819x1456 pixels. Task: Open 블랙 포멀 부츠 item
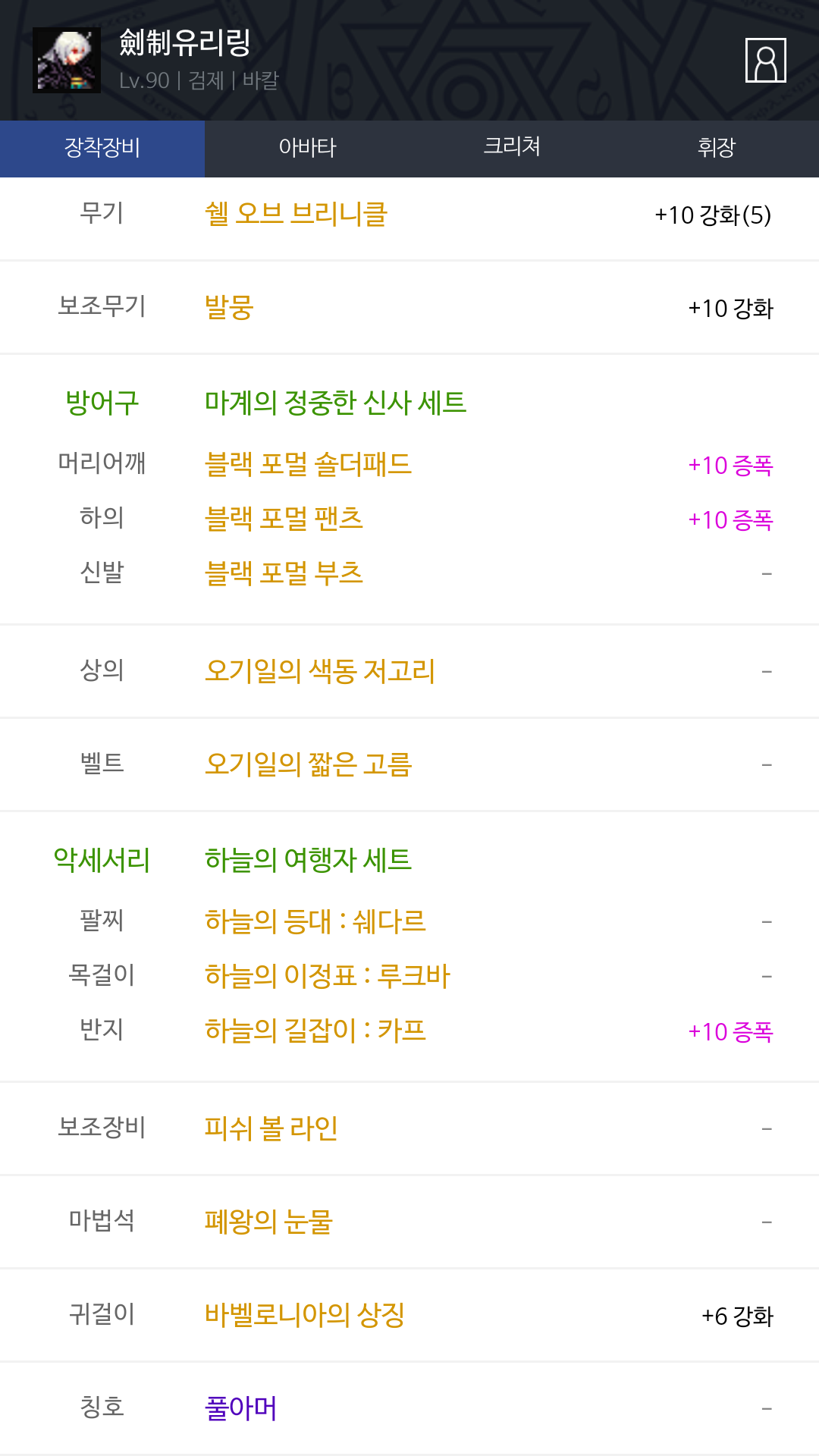click(284, 573)
